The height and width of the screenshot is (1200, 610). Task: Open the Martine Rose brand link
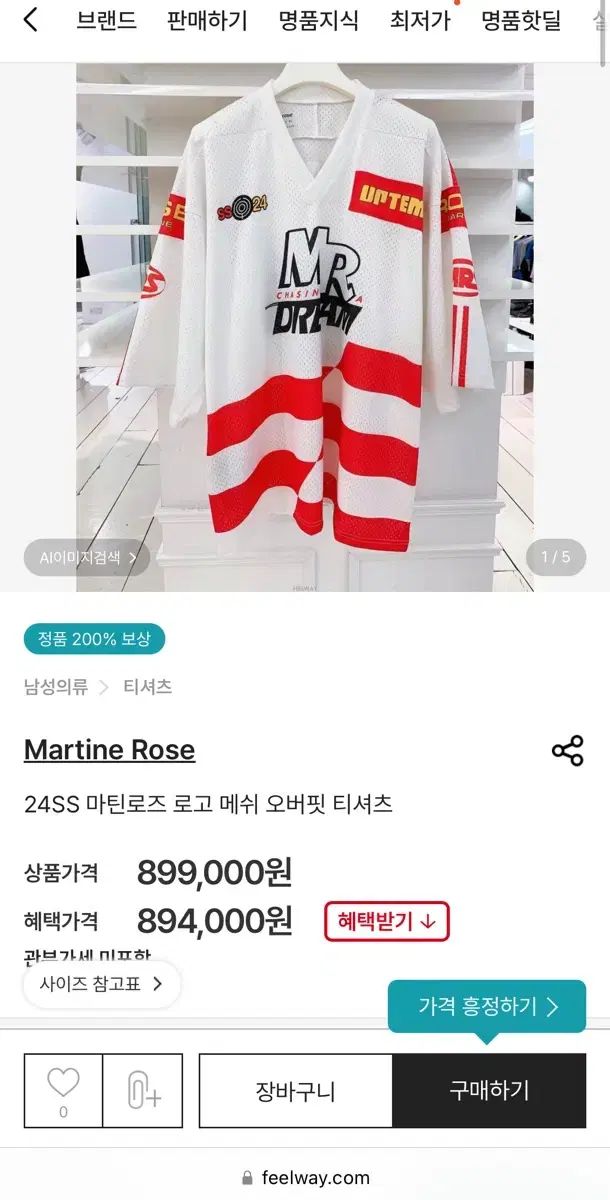tap(110, 750)
